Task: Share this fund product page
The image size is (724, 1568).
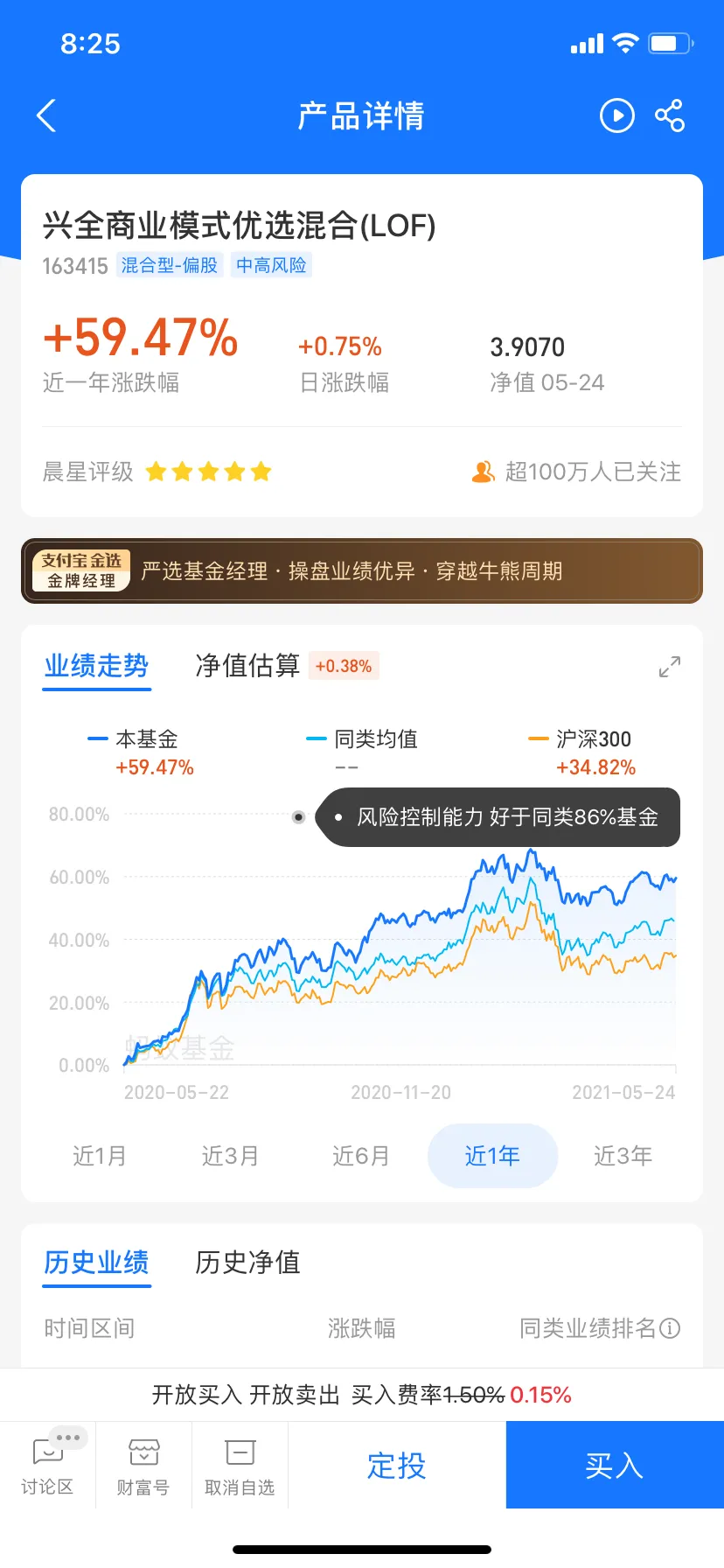Action: (670, 115)
